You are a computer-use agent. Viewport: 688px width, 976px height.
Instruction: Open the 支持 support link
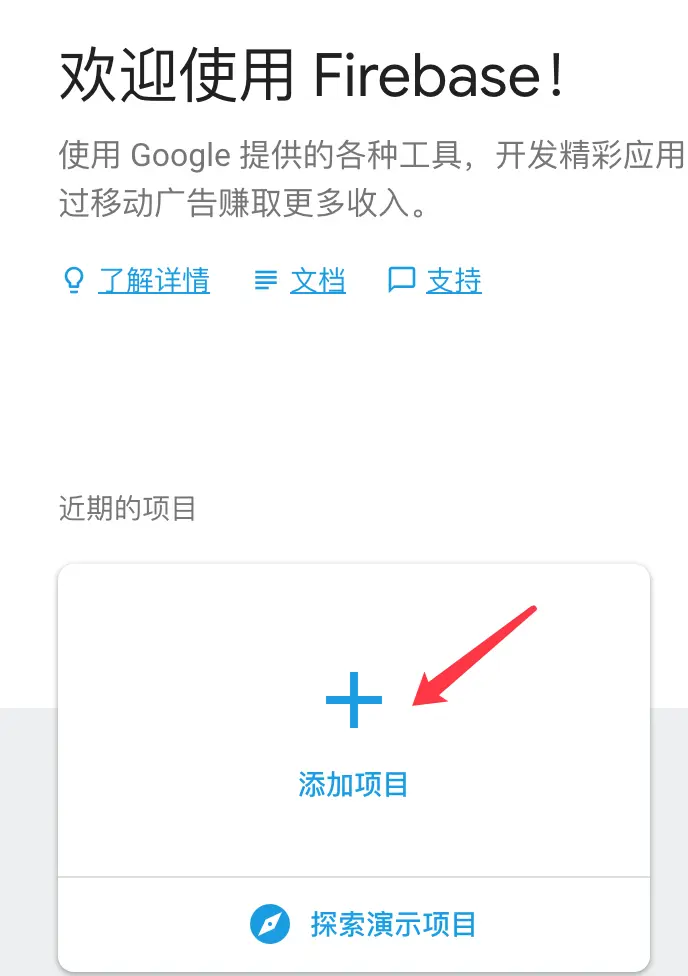pyautogui.click(x=453, y=281)
